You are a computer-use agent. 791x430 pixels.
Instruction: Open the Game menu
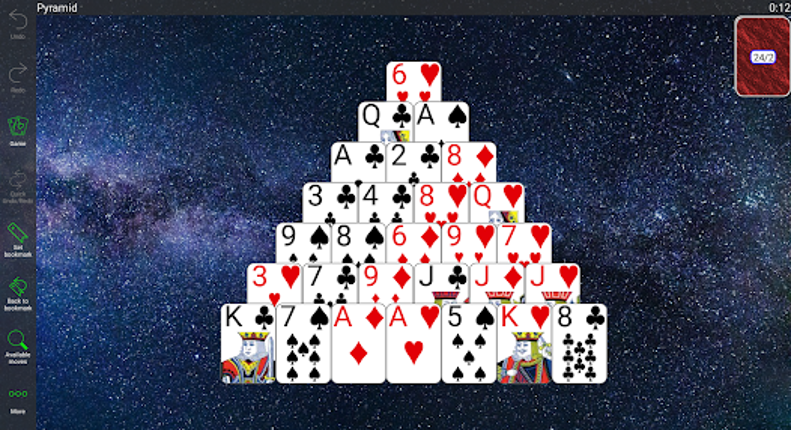click(17, 130)
